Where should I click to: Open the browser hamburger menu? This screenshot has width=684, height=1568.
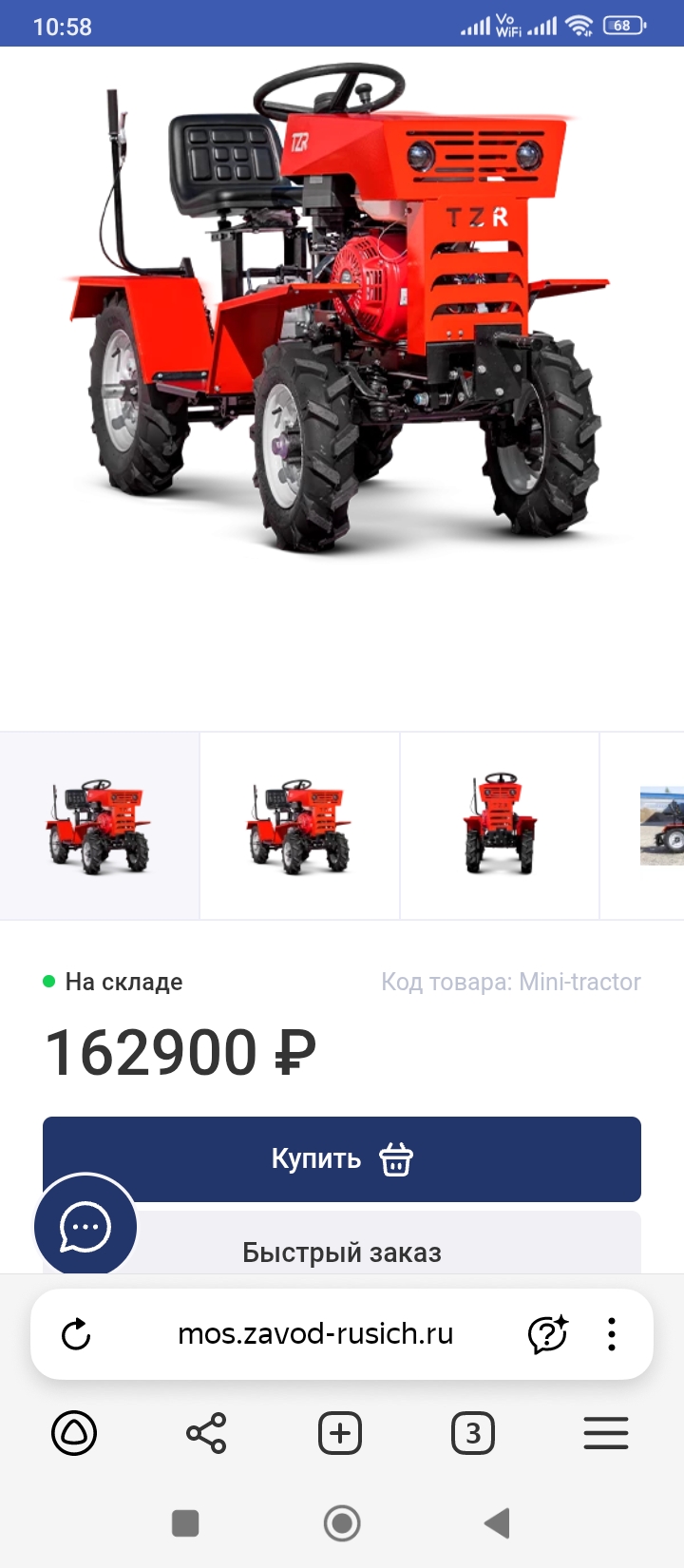pos(606,1432)
